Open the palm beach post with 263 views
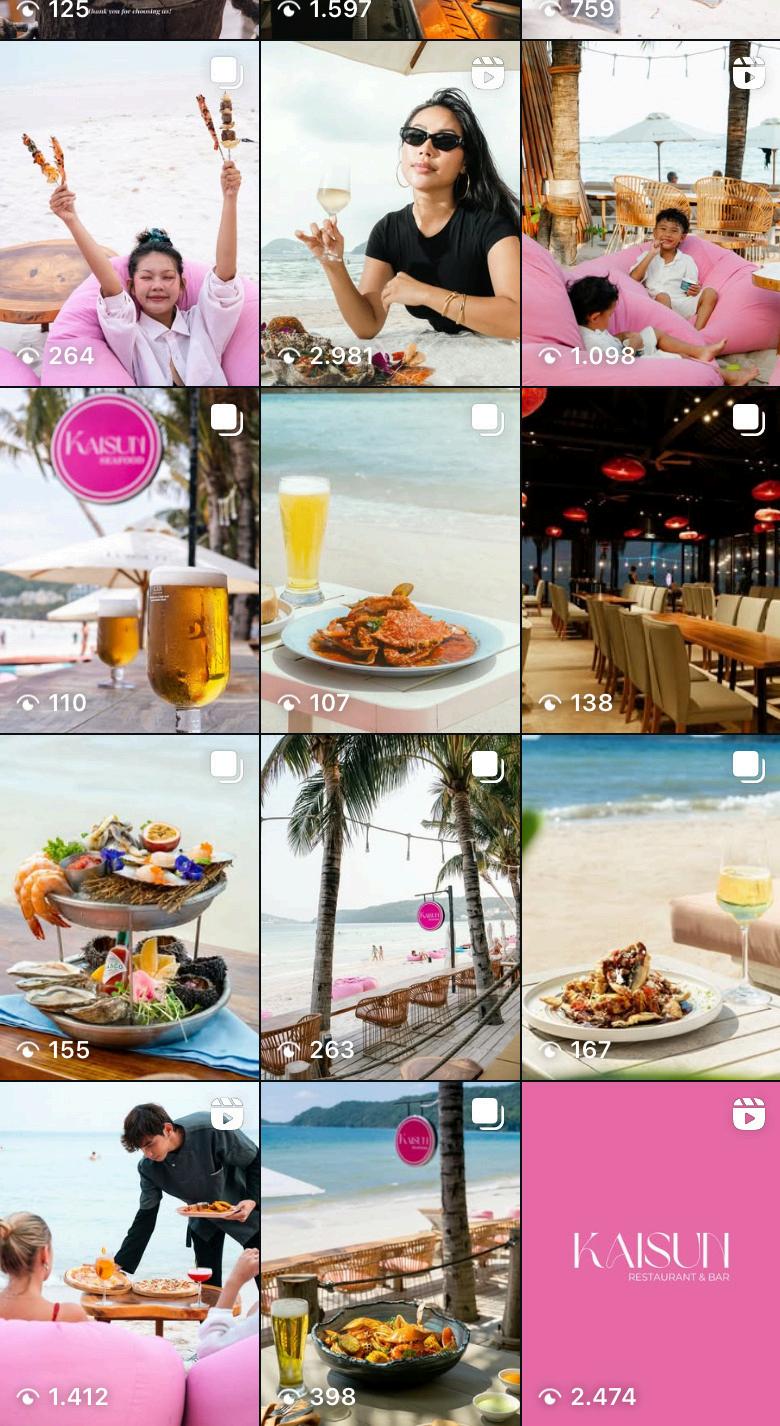 pos(390,907)
